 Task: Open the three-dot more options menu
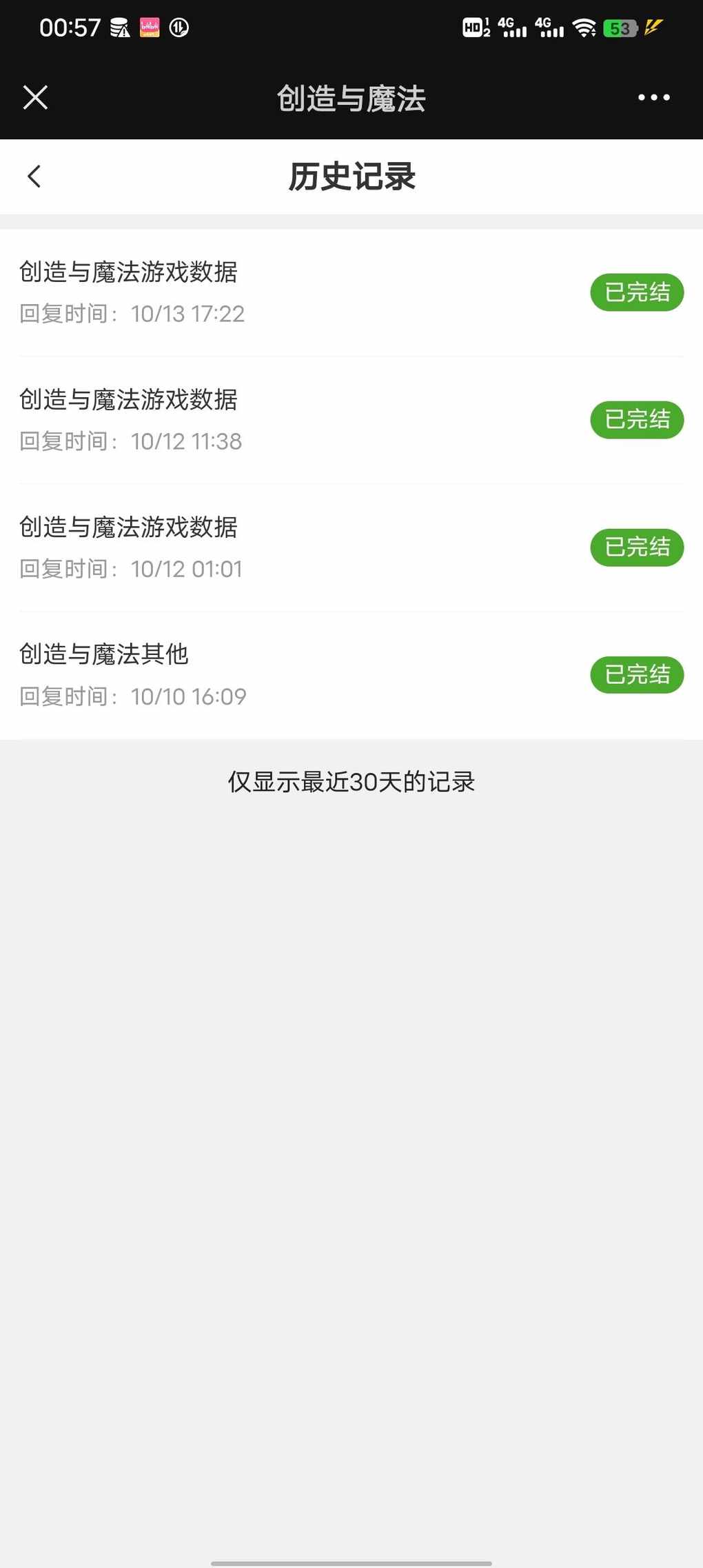pos(653,97)
